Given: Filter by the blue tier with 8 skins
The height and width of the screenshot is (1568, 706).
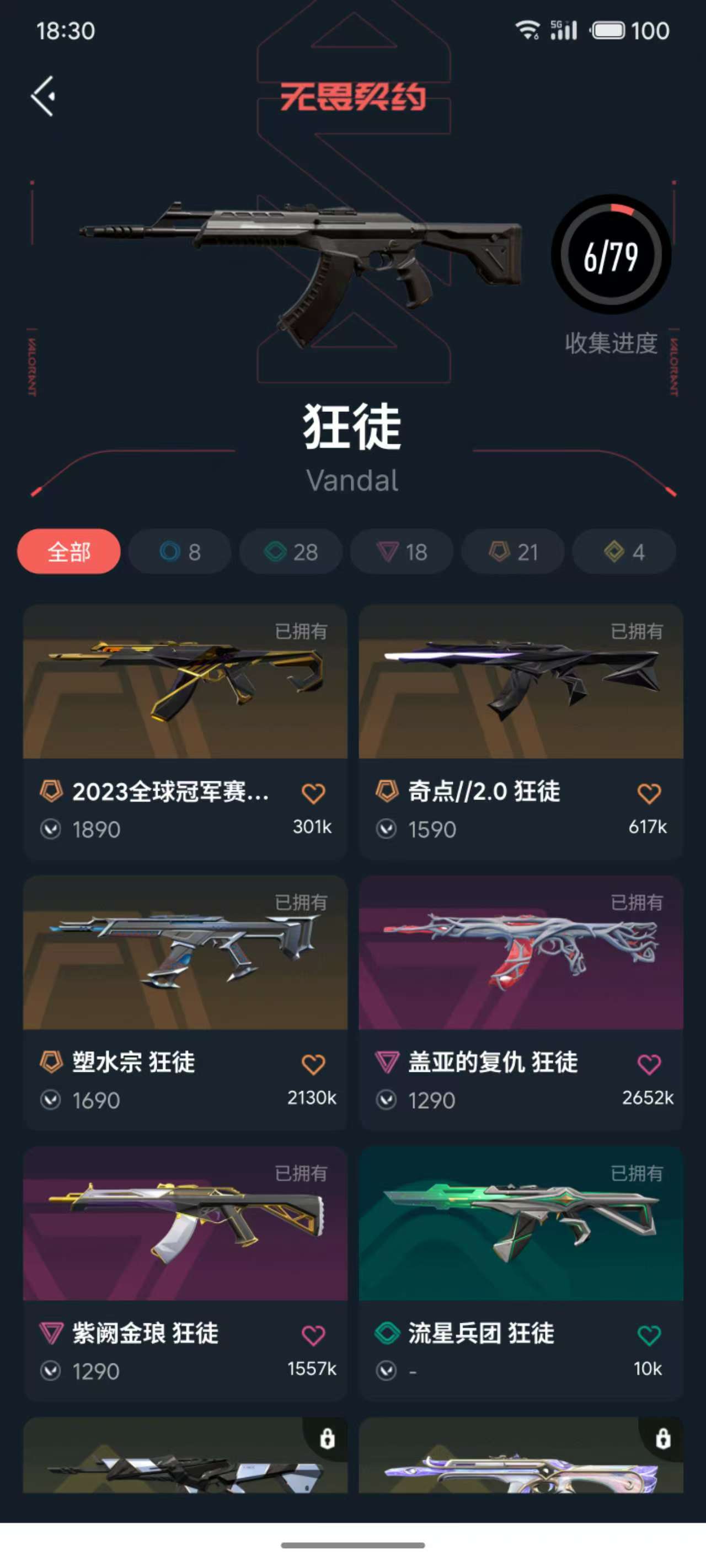Looking at the screenshot, I should [180, 551].
